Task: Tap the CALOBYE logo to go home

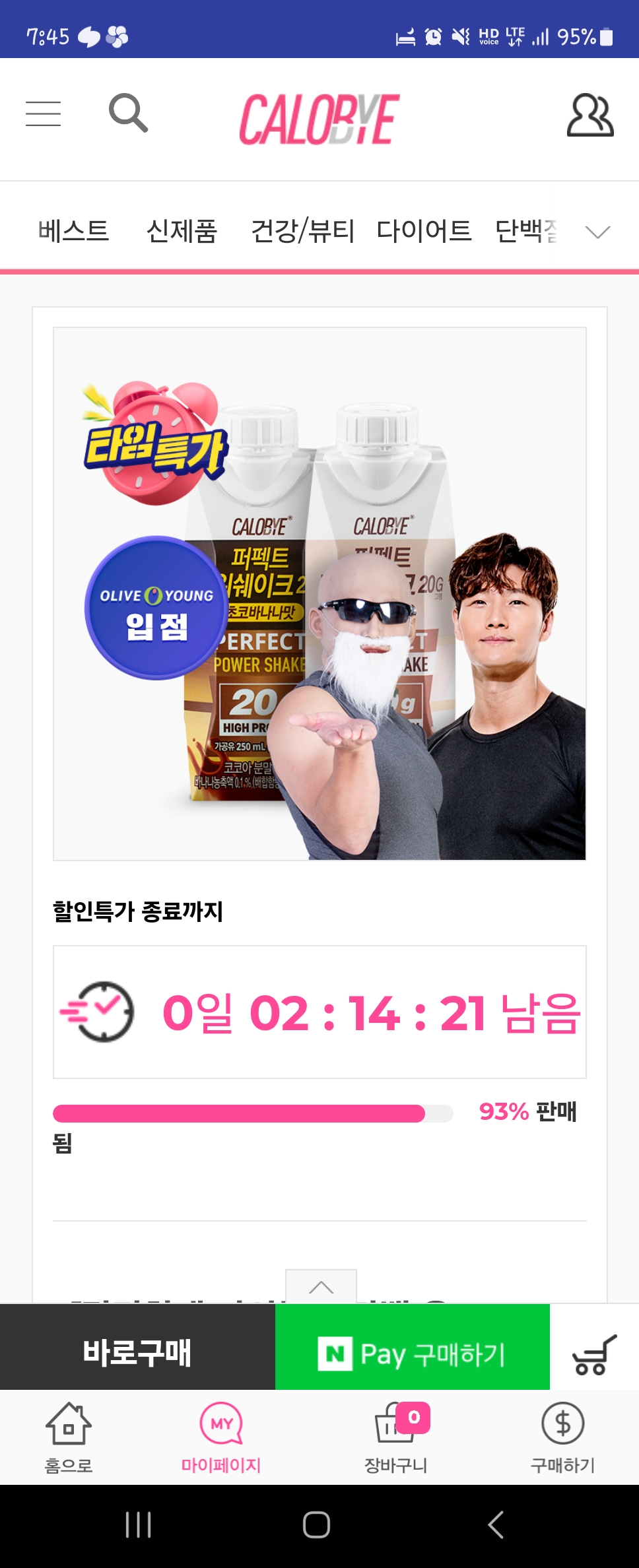Action: pyautogui.click(x=319, y=119)
